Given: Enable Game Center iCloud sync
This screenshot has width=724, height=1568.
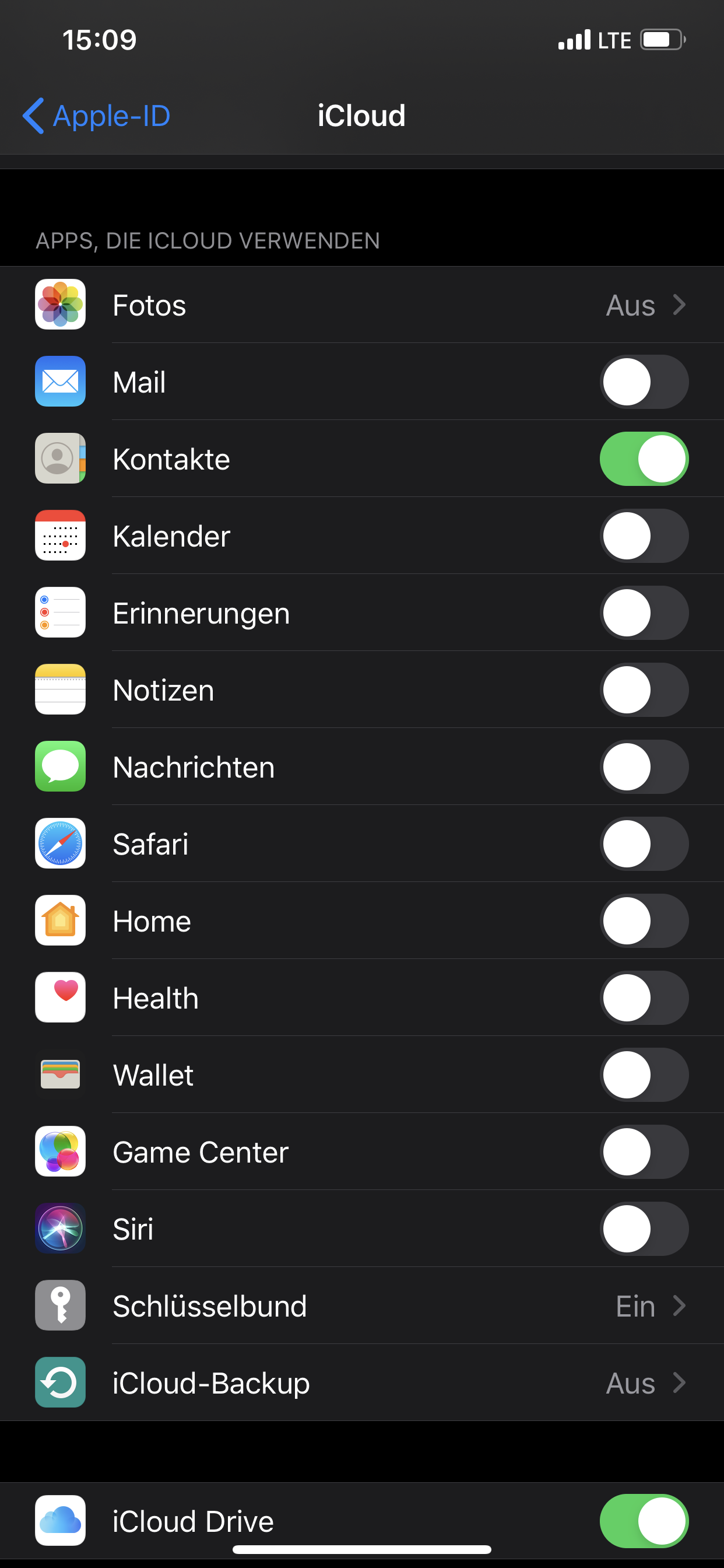Looking at the screenshot, I should point(644,1152).
